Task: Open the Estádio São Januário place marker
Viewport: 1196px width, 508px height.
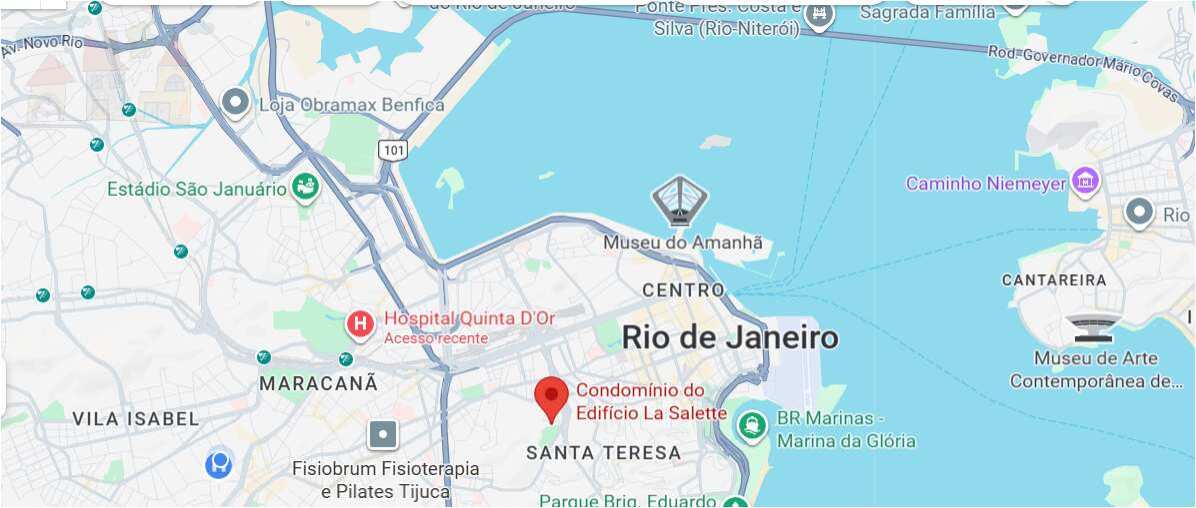Action: (x=305, y=187)
